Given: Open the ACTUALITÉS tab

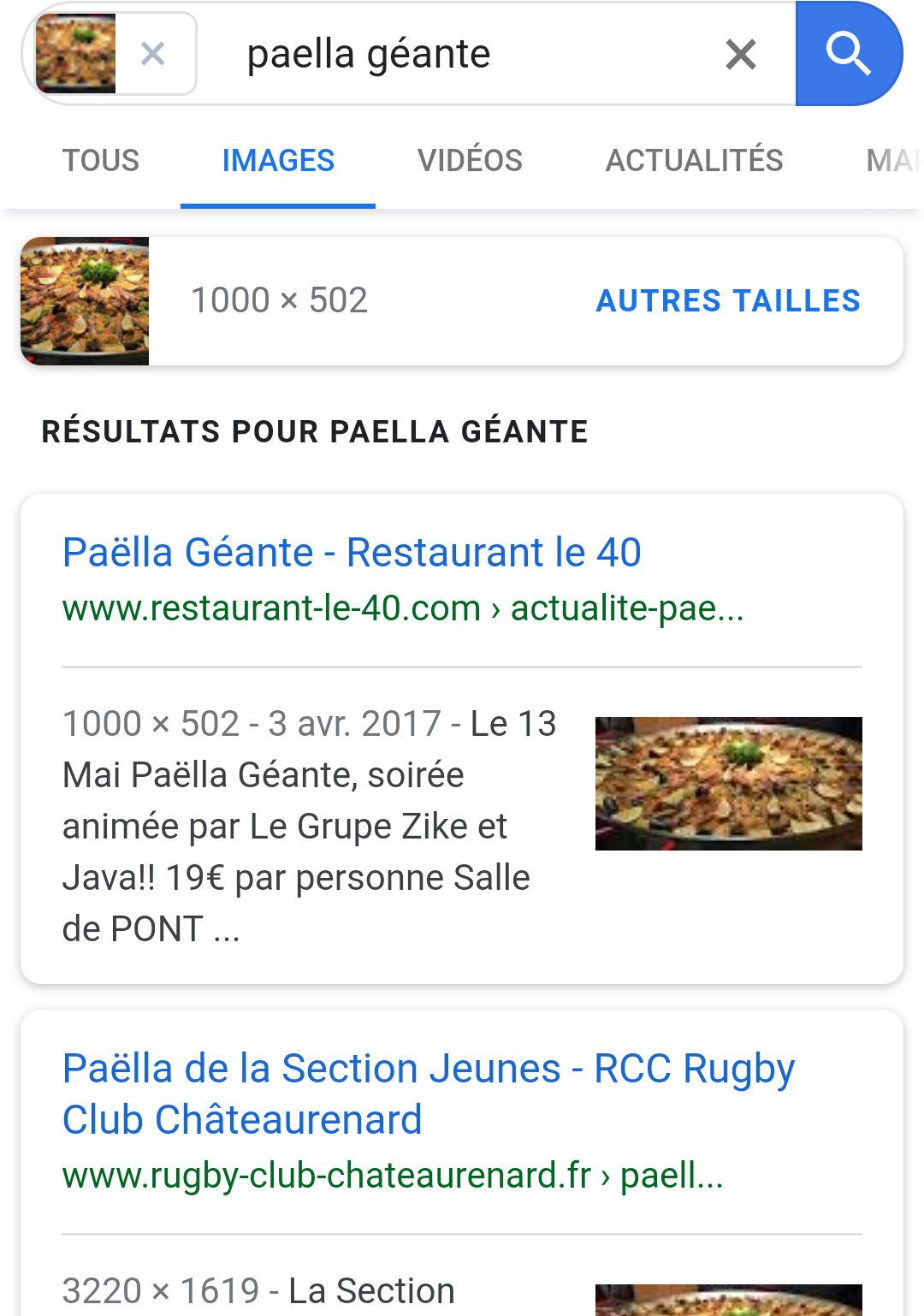Looking at the screenshot, I should tap(694, 161).
